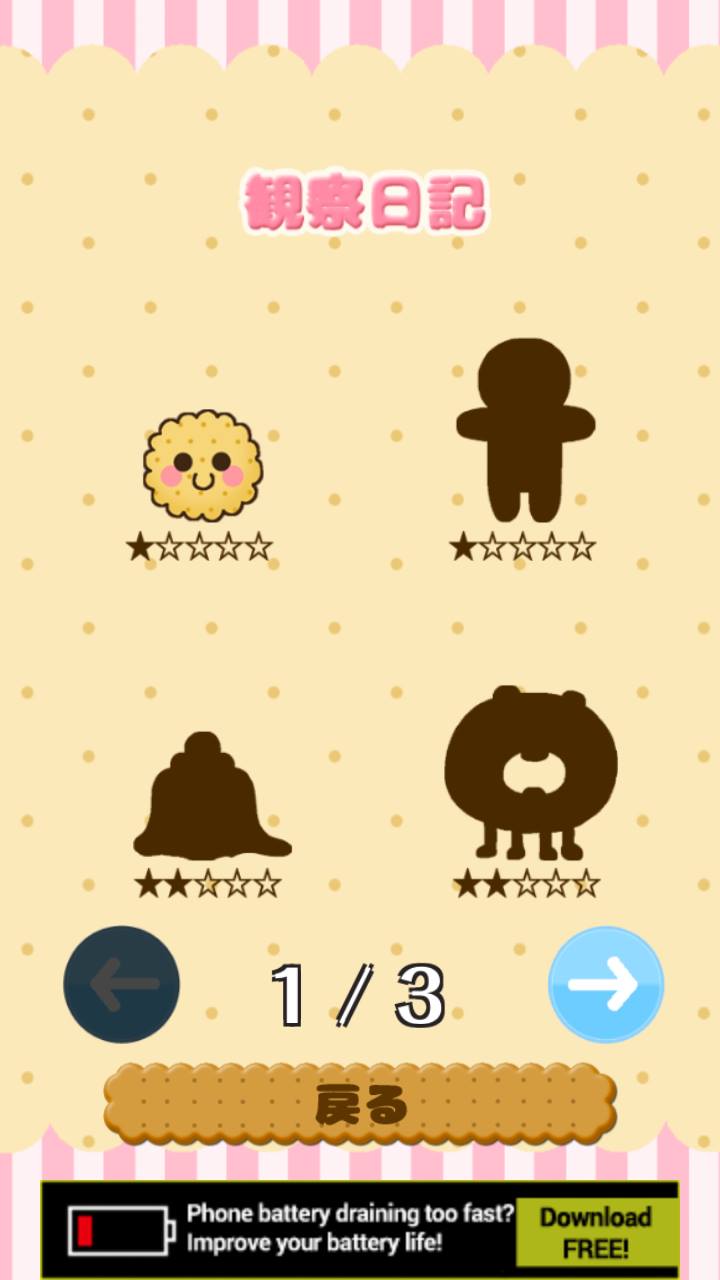Select the gingerbread man silhouette entry
This screenshot has width=720, height=1280.
525,430
